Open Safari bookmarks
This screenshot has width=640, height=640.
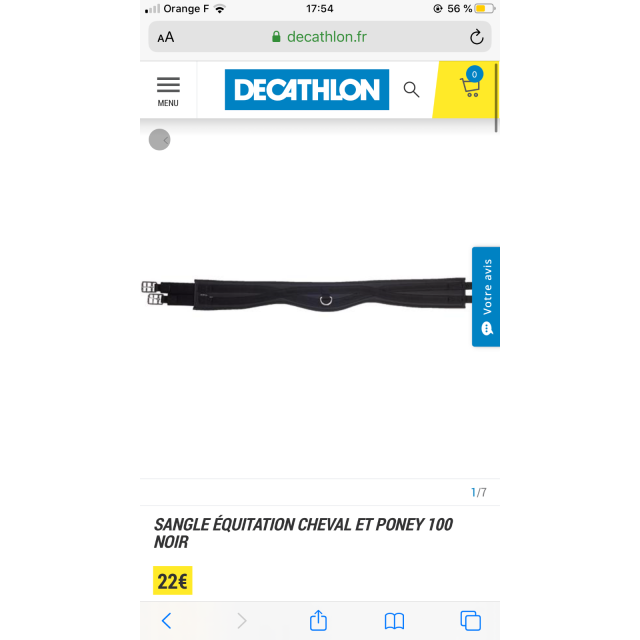pos(394,620)
